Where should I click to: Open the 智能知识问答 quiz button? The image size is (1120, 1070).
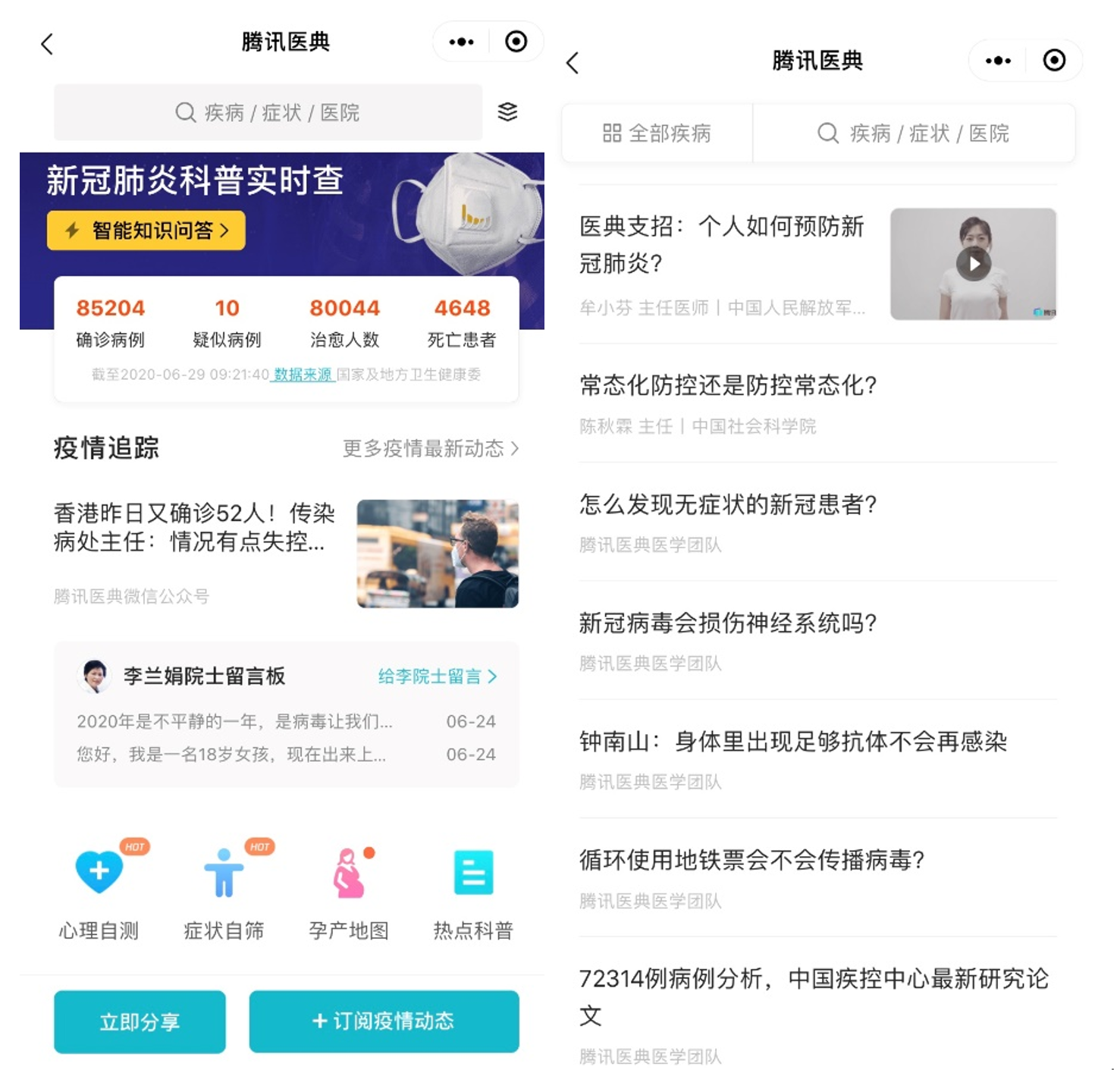[x=146, y=231]
